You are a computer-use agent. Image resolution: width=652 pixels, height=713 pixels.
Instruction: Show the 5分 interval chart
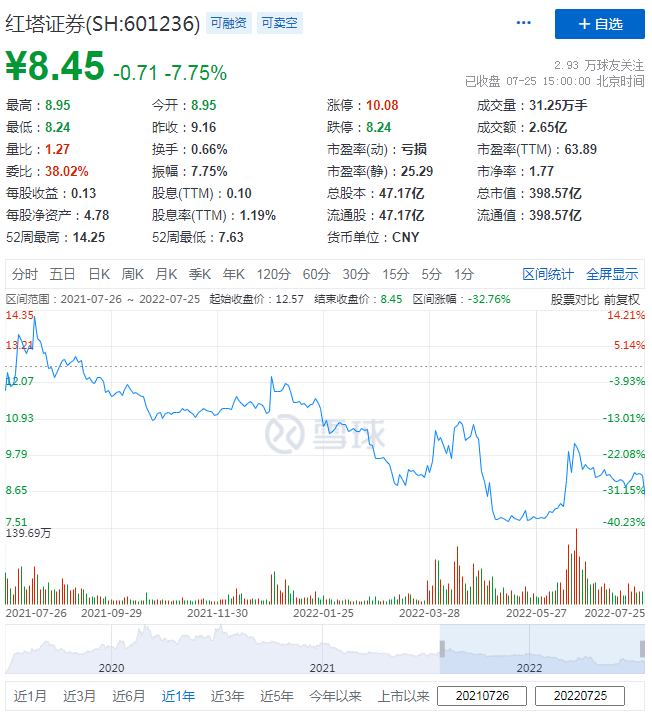431,274
